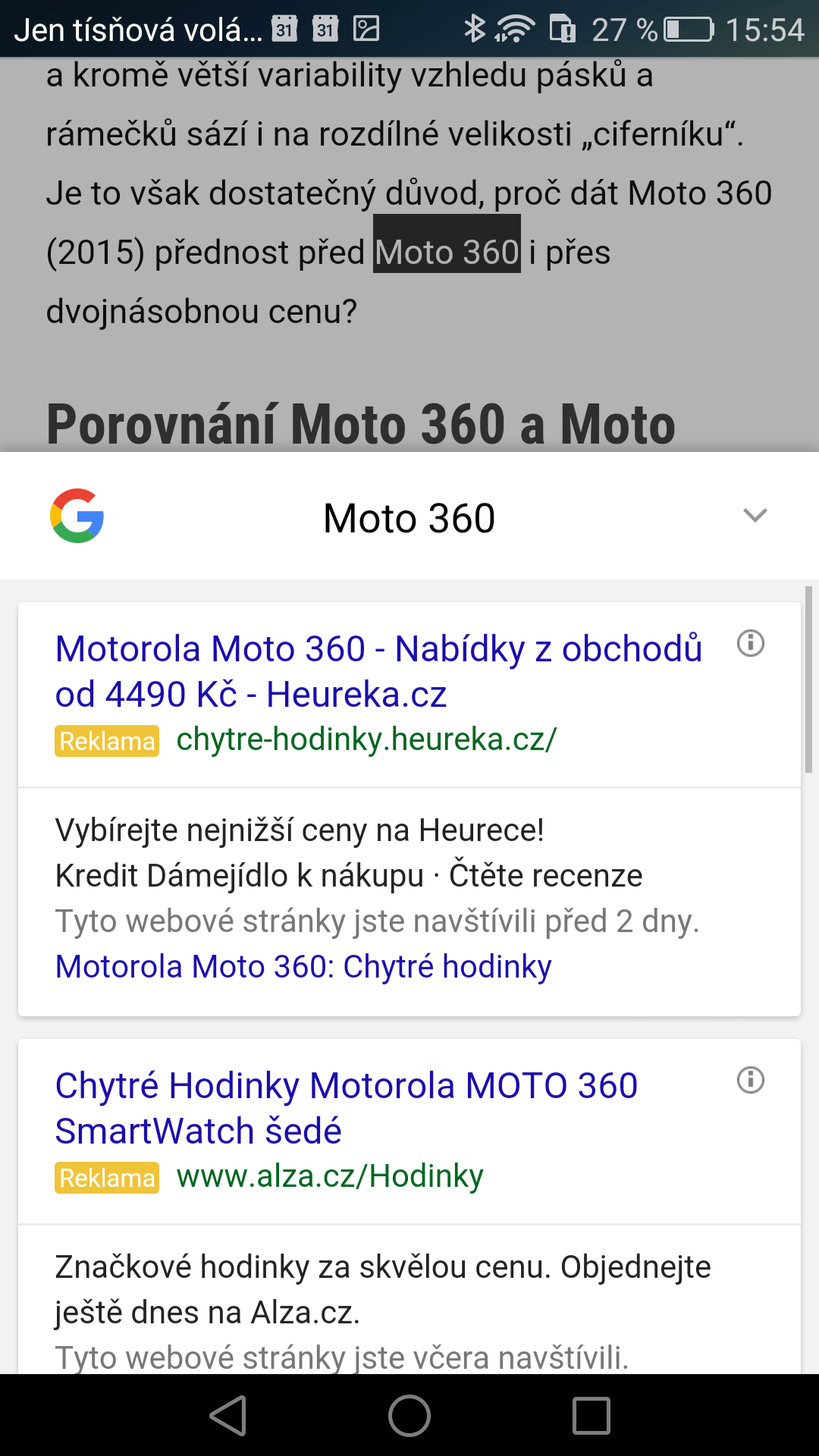Tap info icon on the Alza ad

[x=751, y=1080]
